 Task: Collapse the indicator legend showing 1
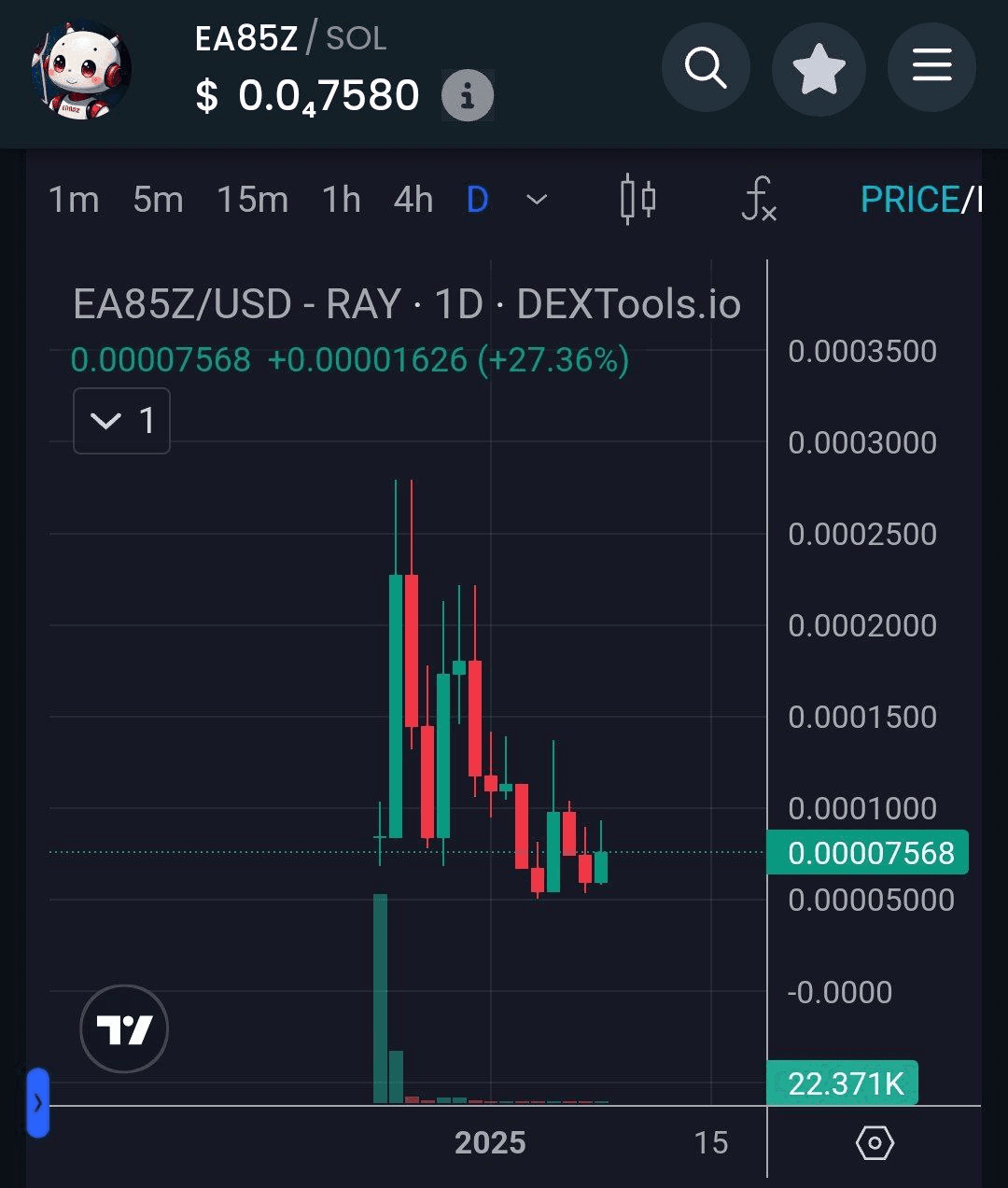(x=121, y=421)
